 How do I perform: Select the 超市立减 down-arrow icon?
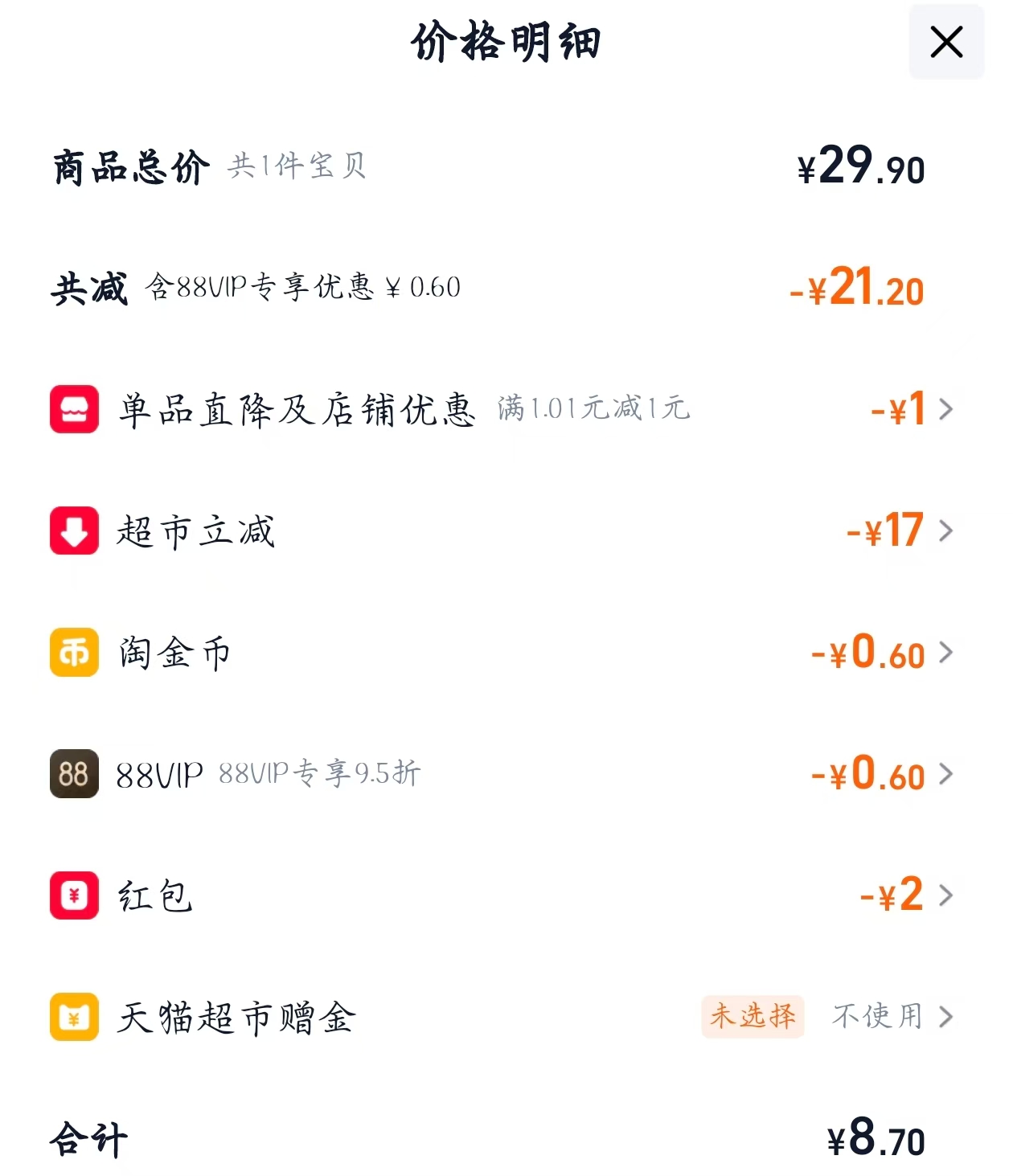tap(74, 531)
